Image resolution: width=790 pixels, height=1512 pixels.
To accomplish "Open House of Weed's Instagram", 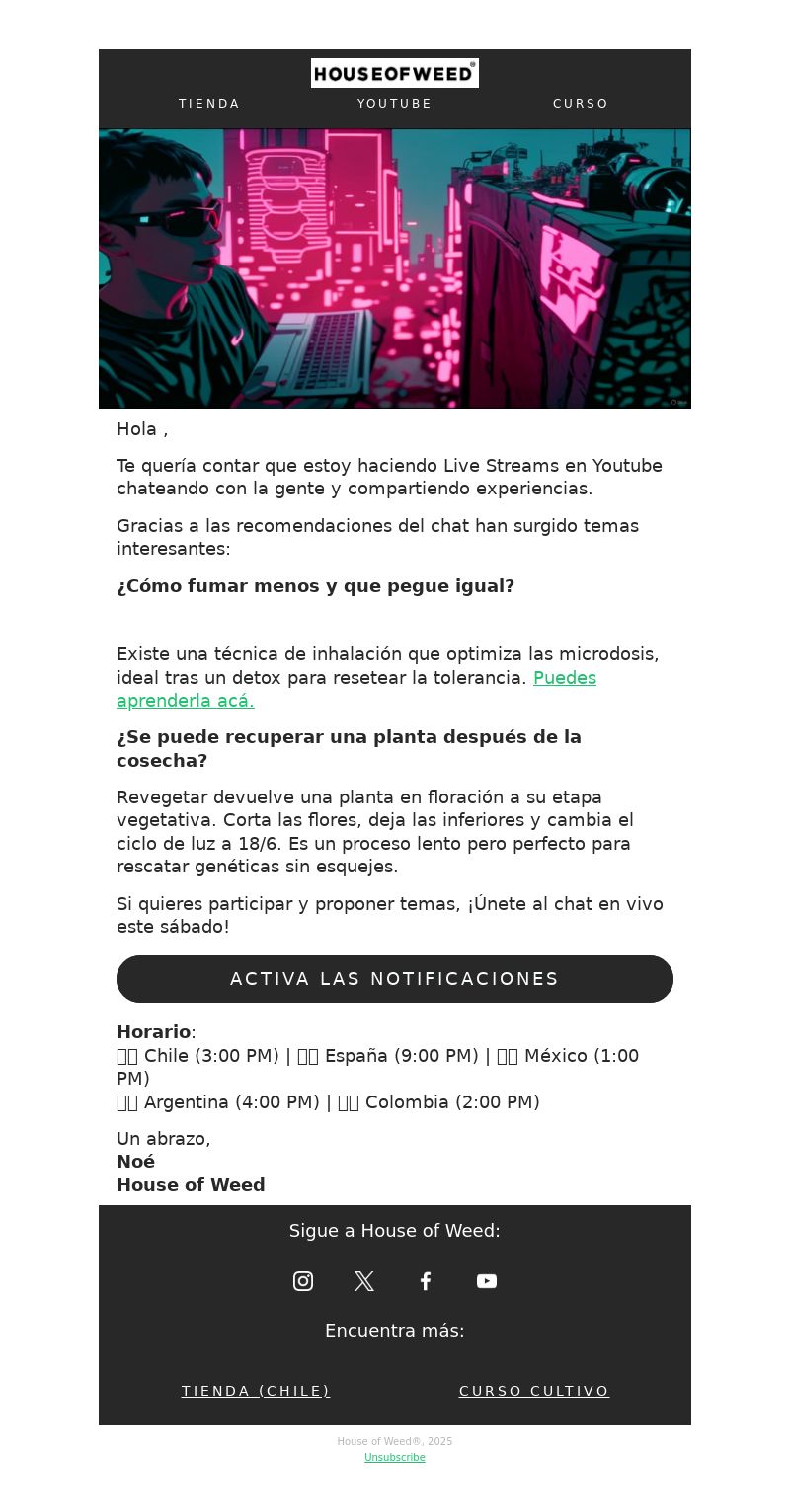I will [303, 1281].
